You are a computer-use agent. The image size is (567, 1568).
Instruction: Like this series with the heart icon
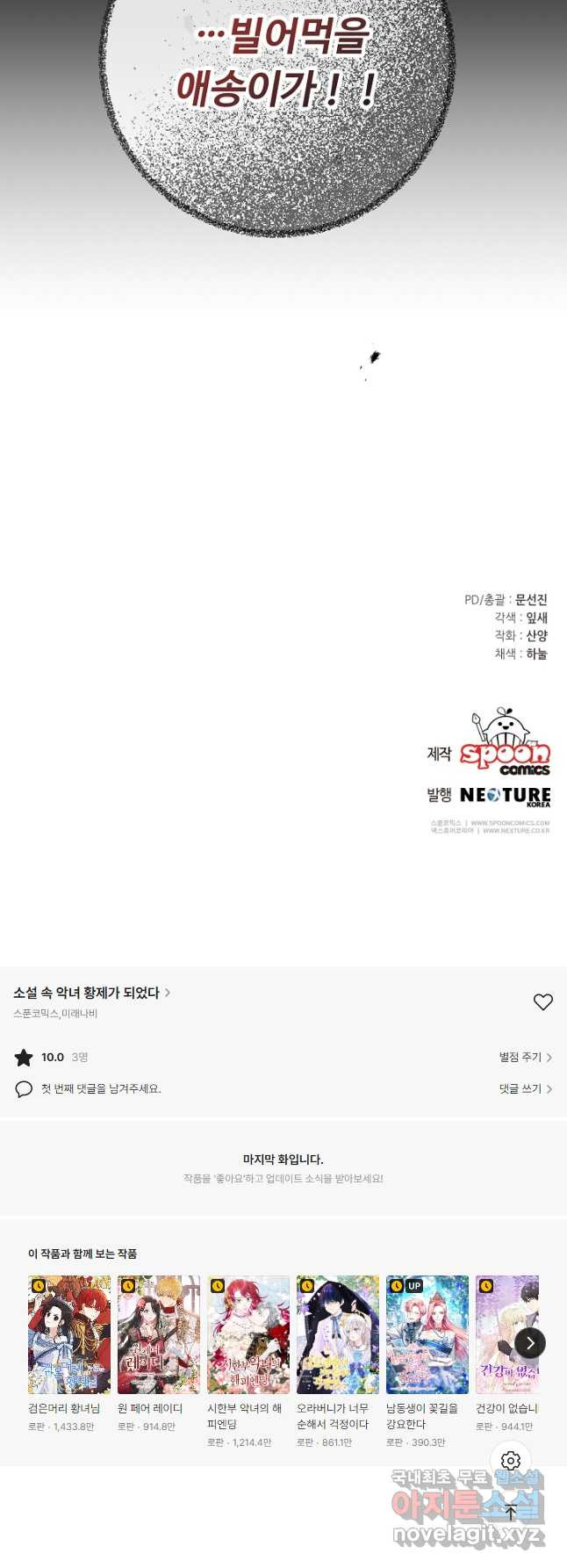click(543, 1002)
